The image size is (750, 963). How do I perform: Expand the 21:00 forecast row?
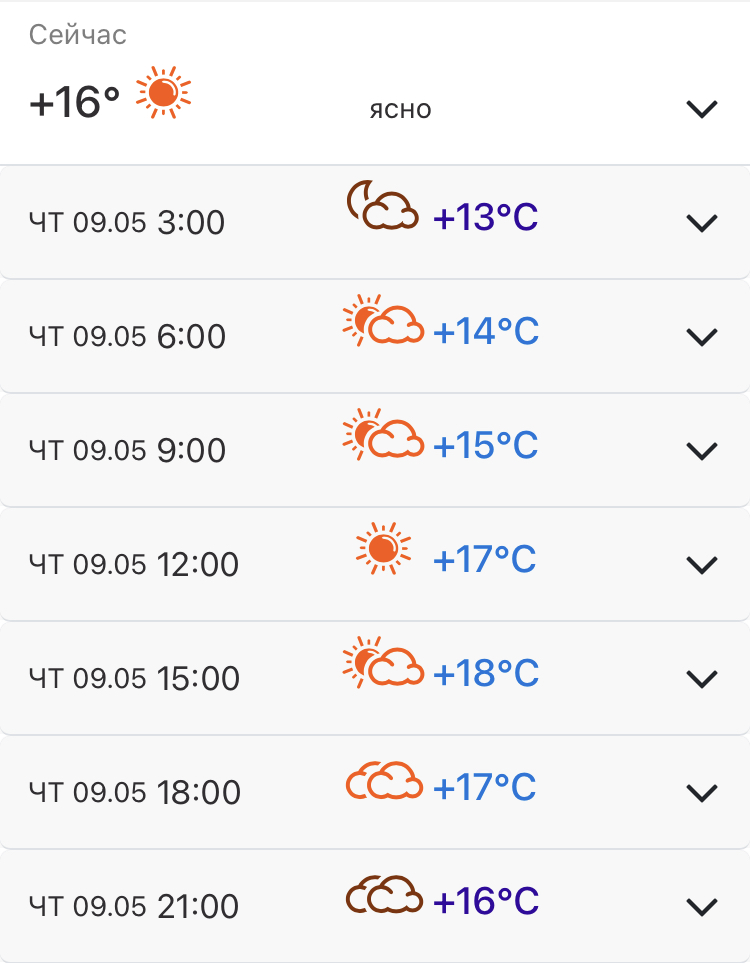[x=703, y=907]
